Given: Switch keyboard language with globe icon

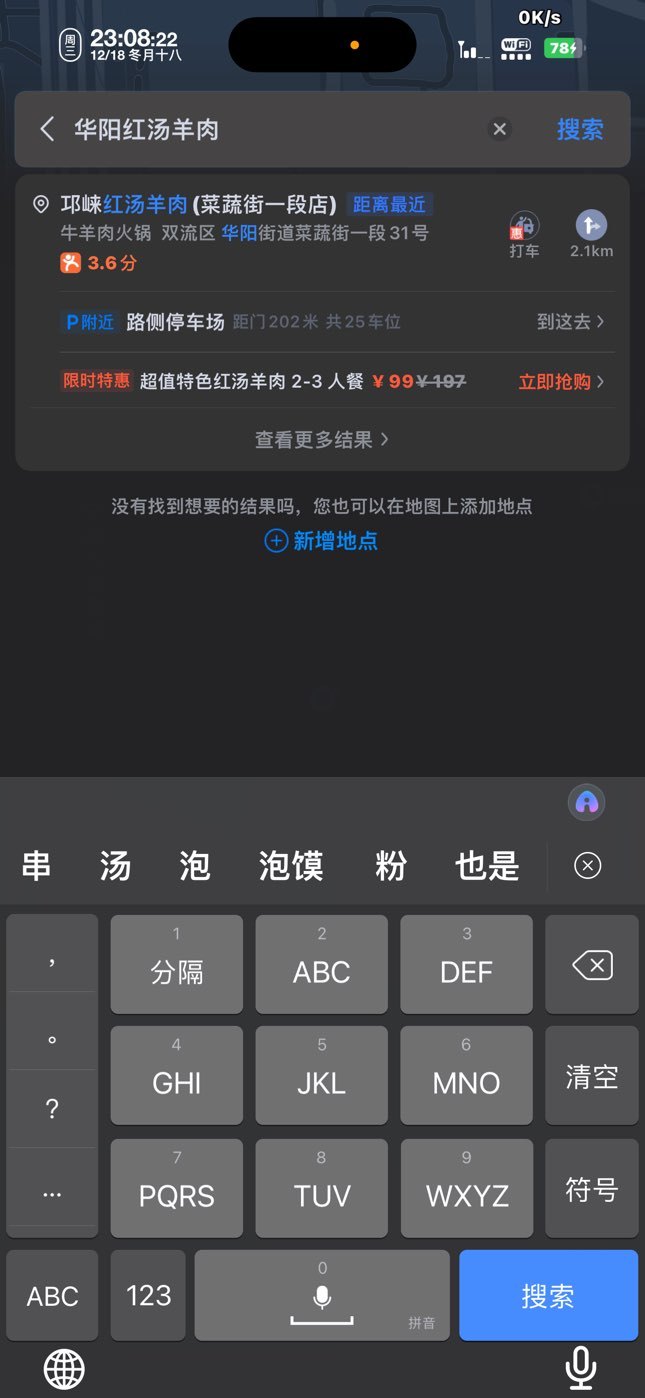Looking at the screenshot, I should coord(65,1369).
